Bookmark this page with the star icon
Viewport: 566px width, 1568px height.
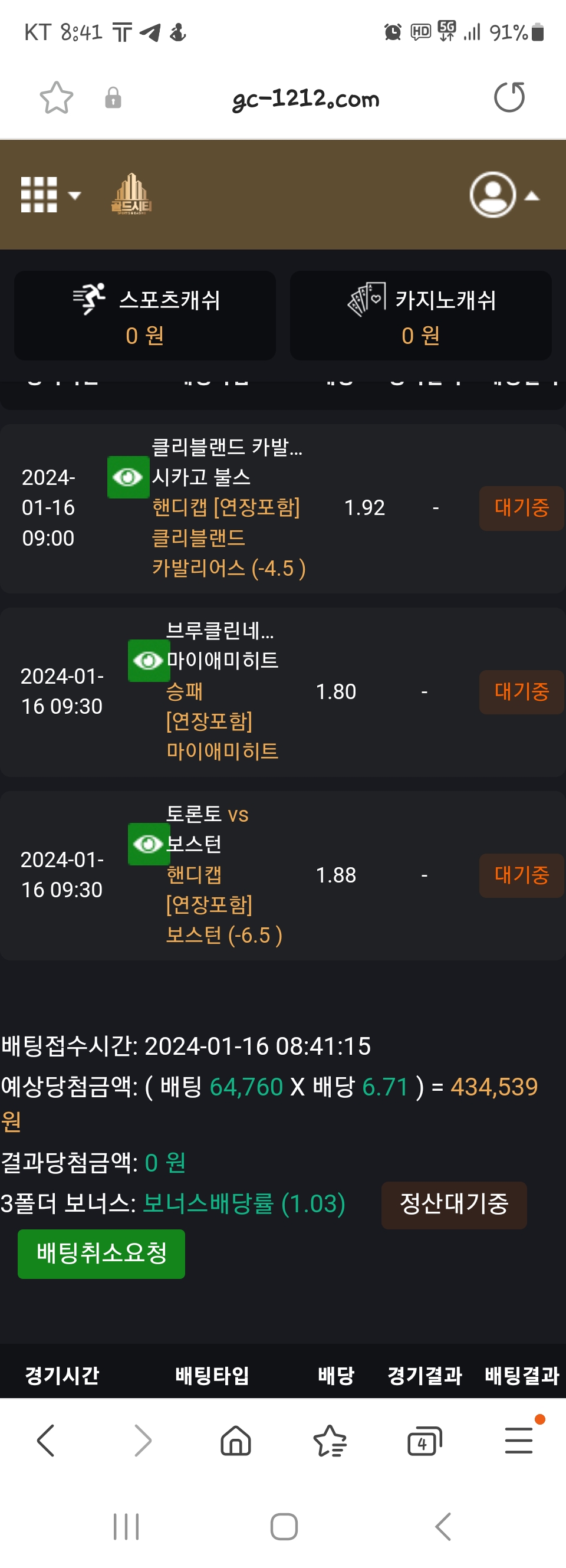point(56,98)
